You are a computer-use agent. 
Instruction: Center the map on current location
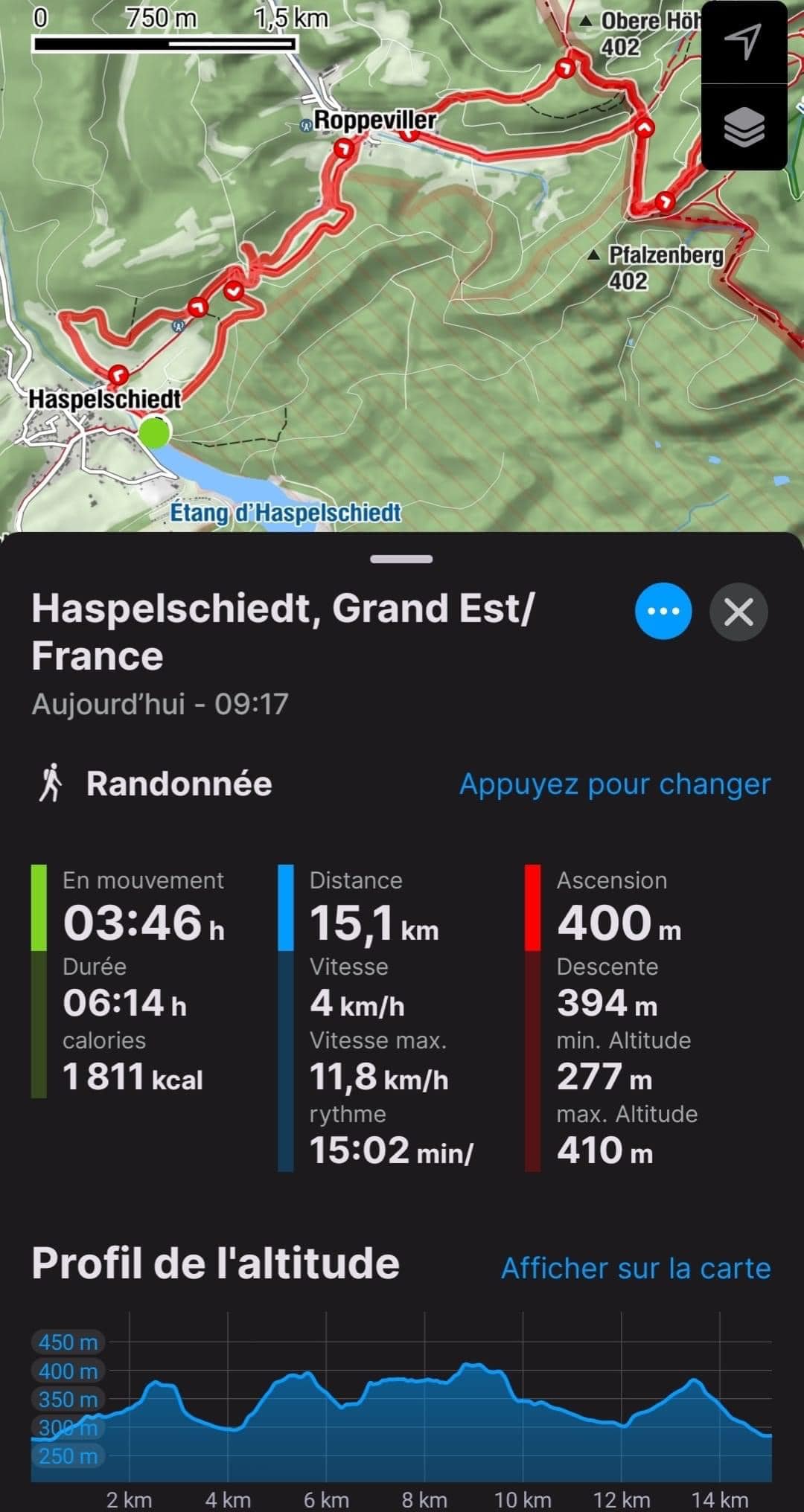coord(744,41)
